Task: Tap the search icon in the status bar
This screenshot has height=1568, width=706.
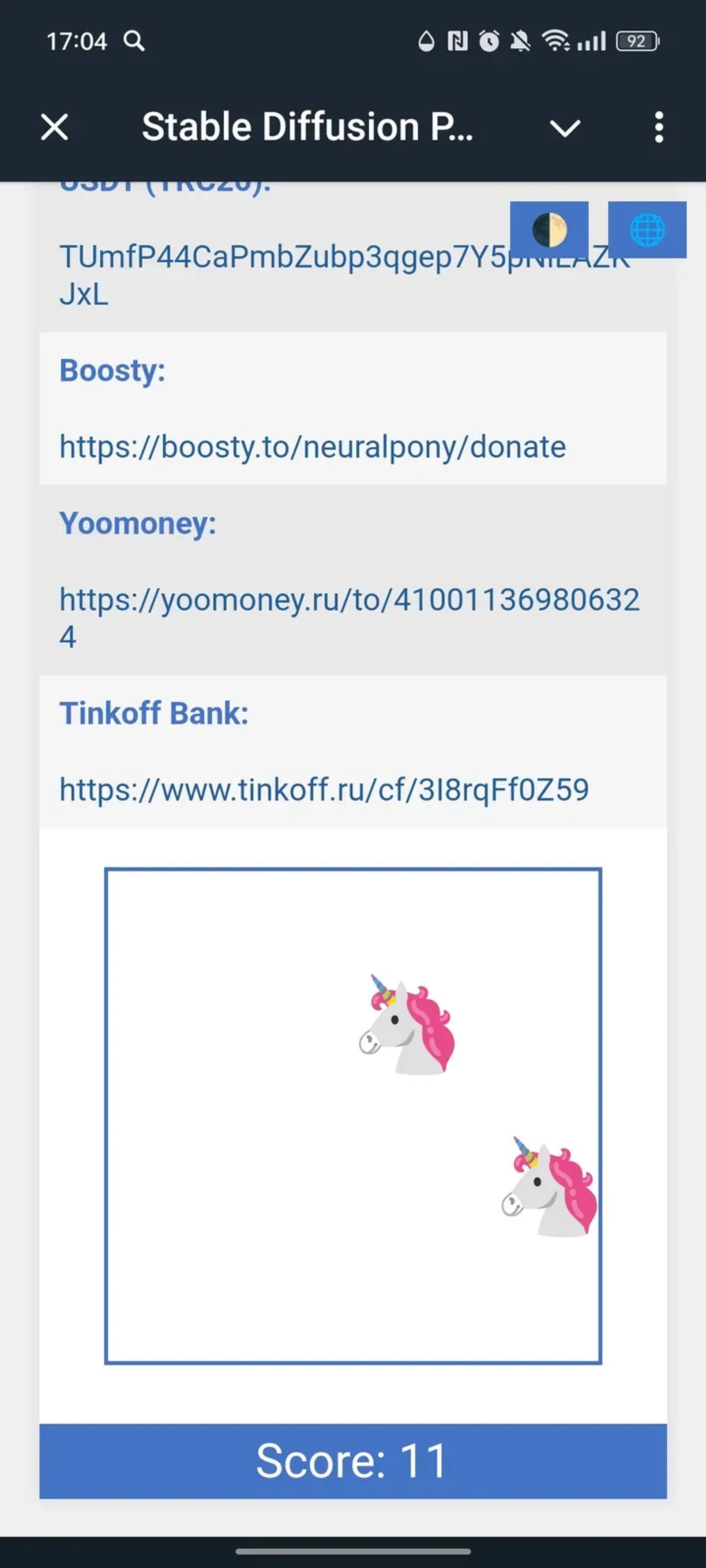Action: pyautogui.click(x=135, y=41)
